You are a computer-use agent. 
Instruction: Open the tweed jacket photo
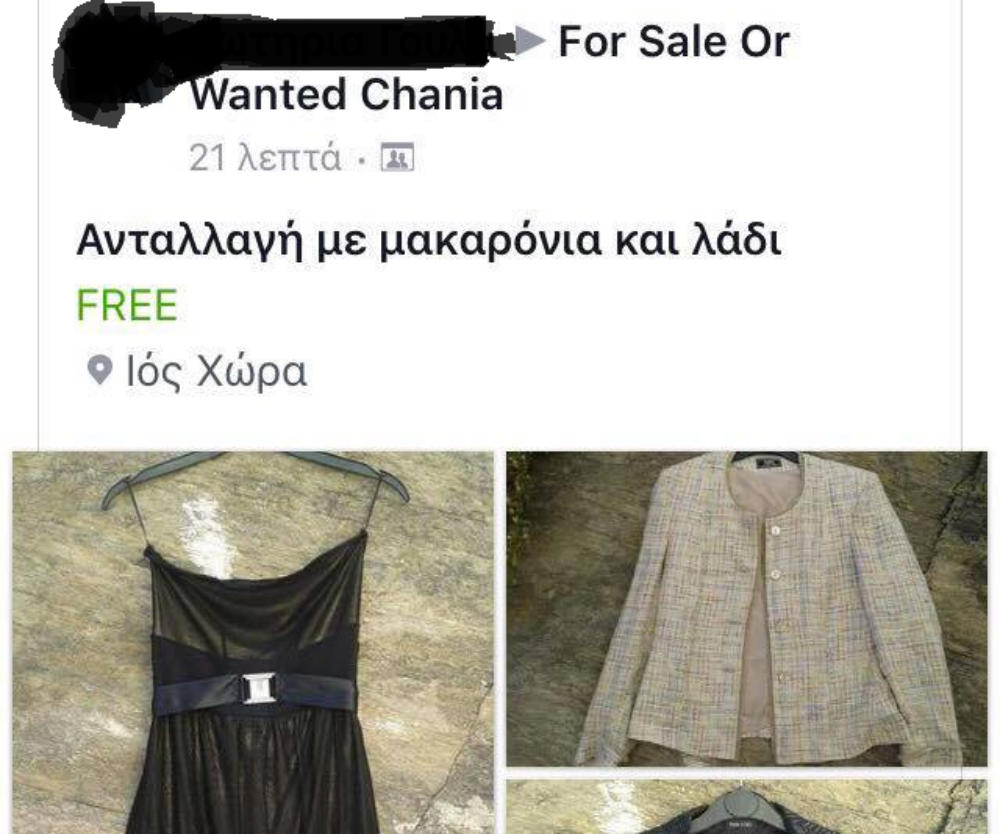(746, 608)
